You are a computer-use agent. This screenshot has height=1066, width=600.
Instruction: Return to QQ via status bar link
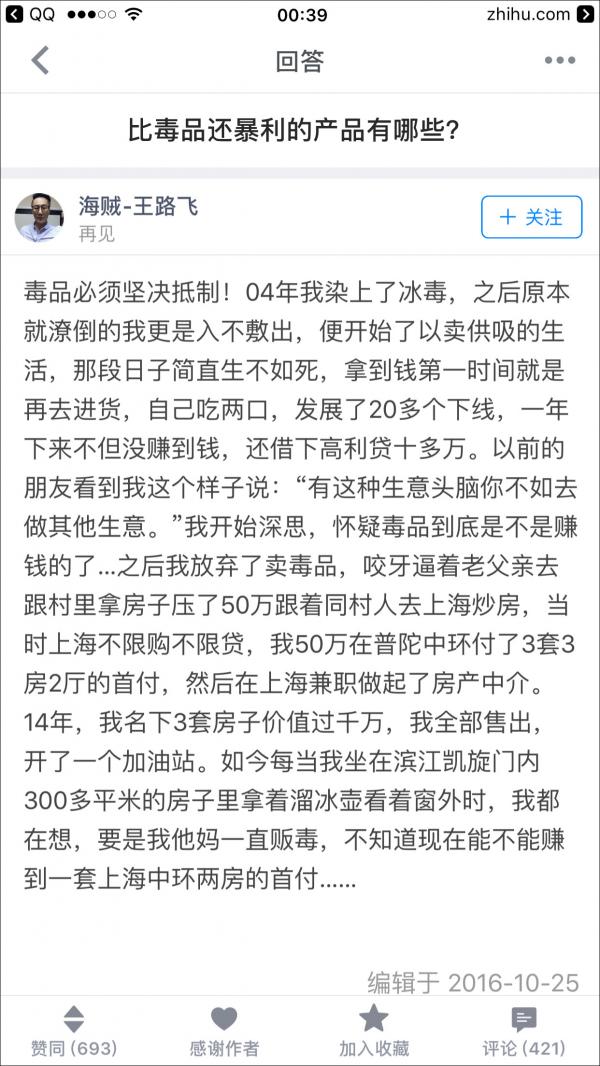pos(30,15)
